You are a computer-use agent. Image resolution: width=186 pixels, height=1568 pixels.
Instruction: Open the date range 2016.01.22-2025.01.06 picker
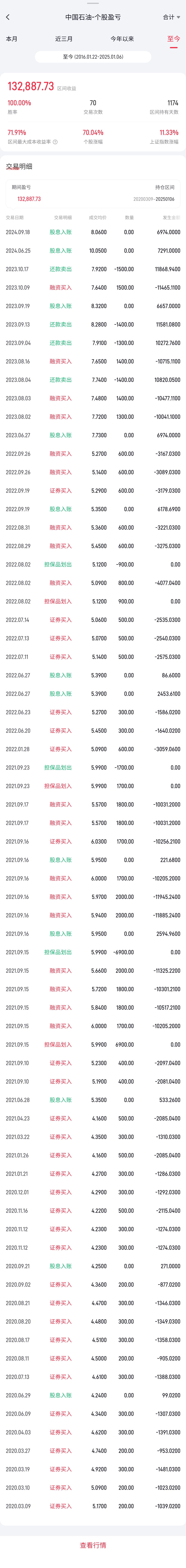pyautogui.click(x=93, y=57)
